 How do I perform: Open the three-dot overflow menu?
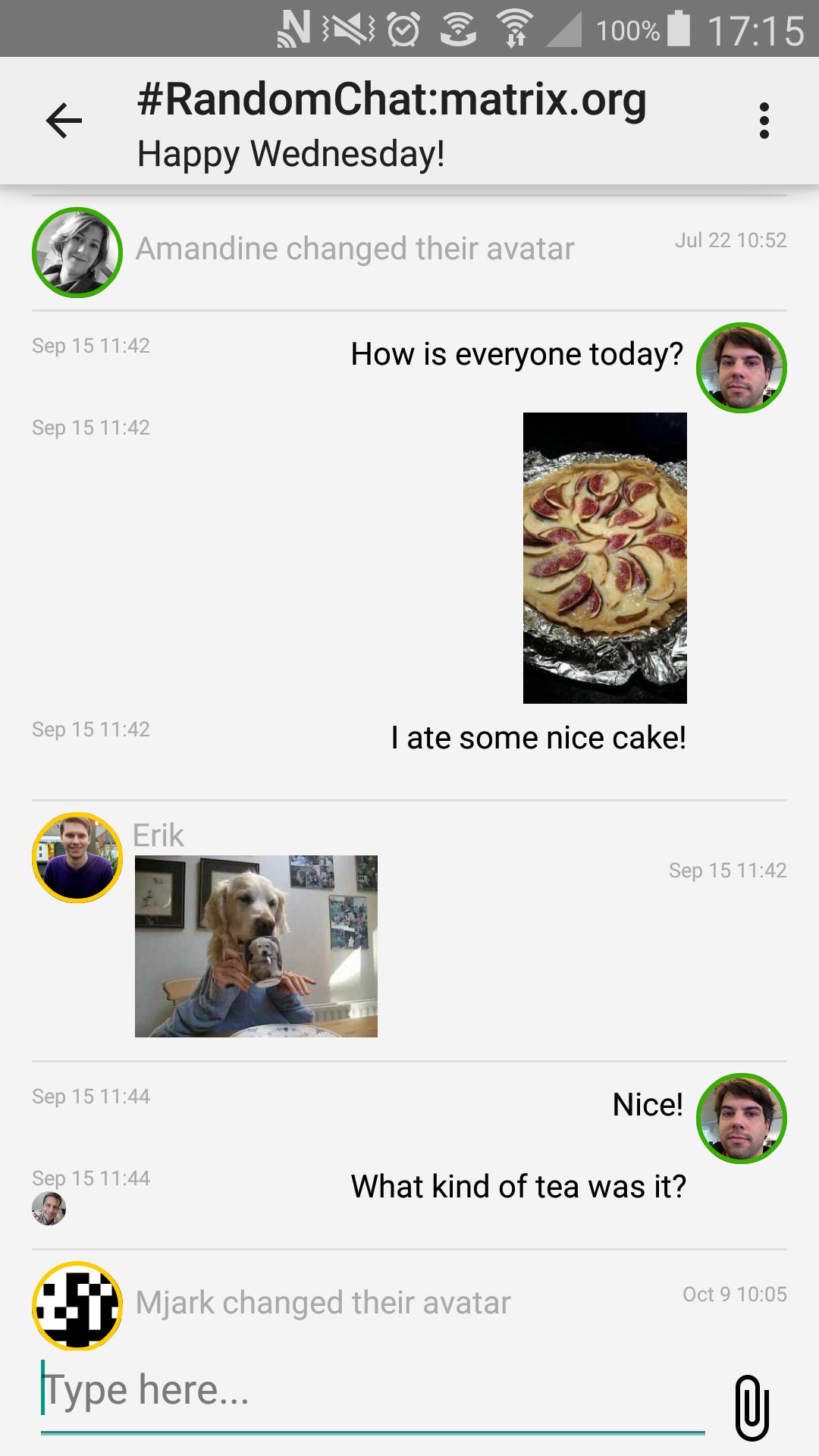[764, 121]
